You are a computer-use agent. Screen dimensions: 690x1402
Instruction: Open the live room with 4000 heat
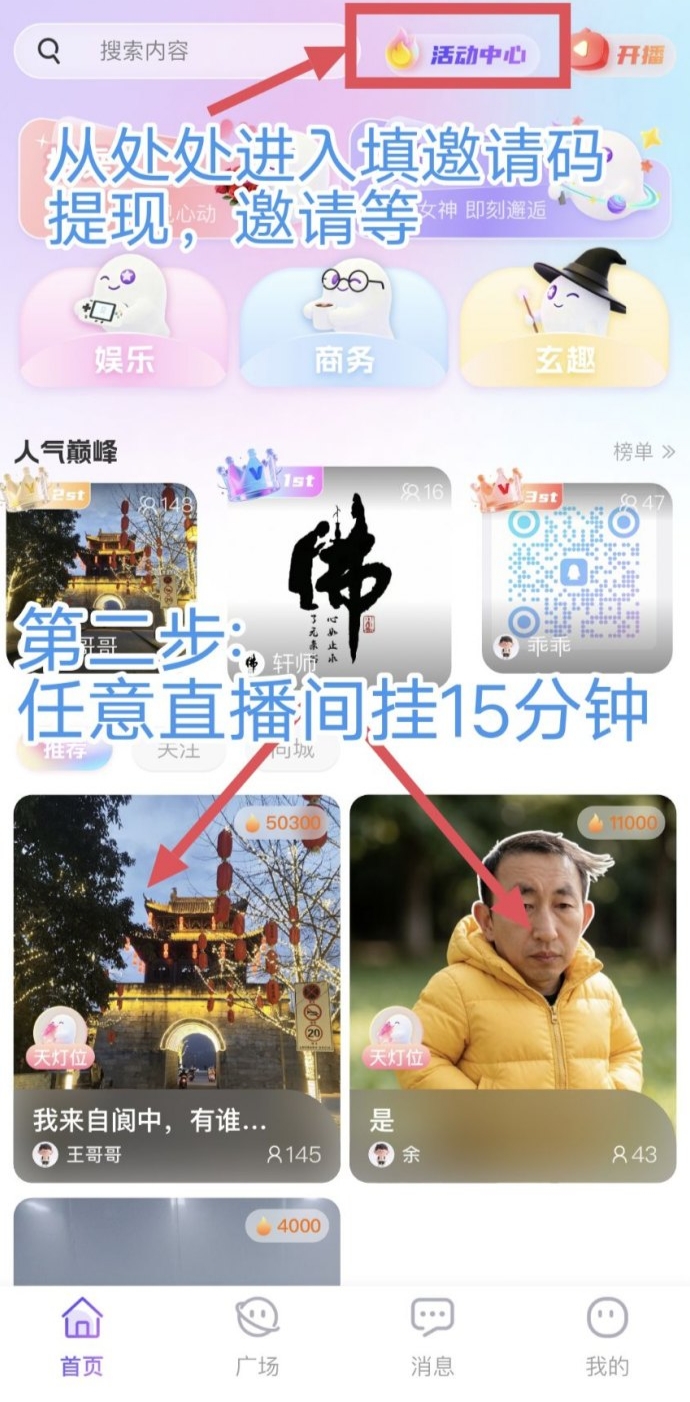(x=177, y=1242)
